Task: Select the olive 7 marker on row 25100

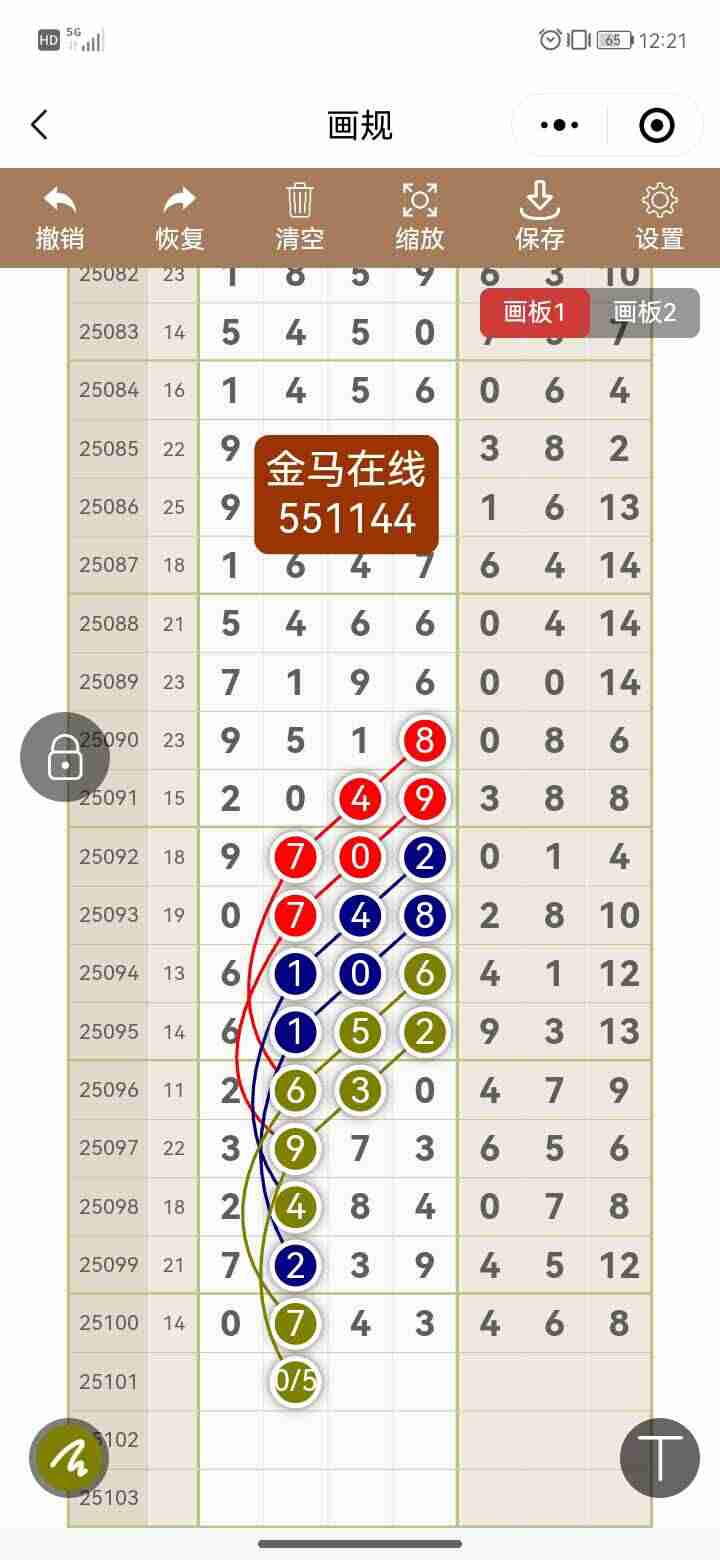Action: [295, 1322]
